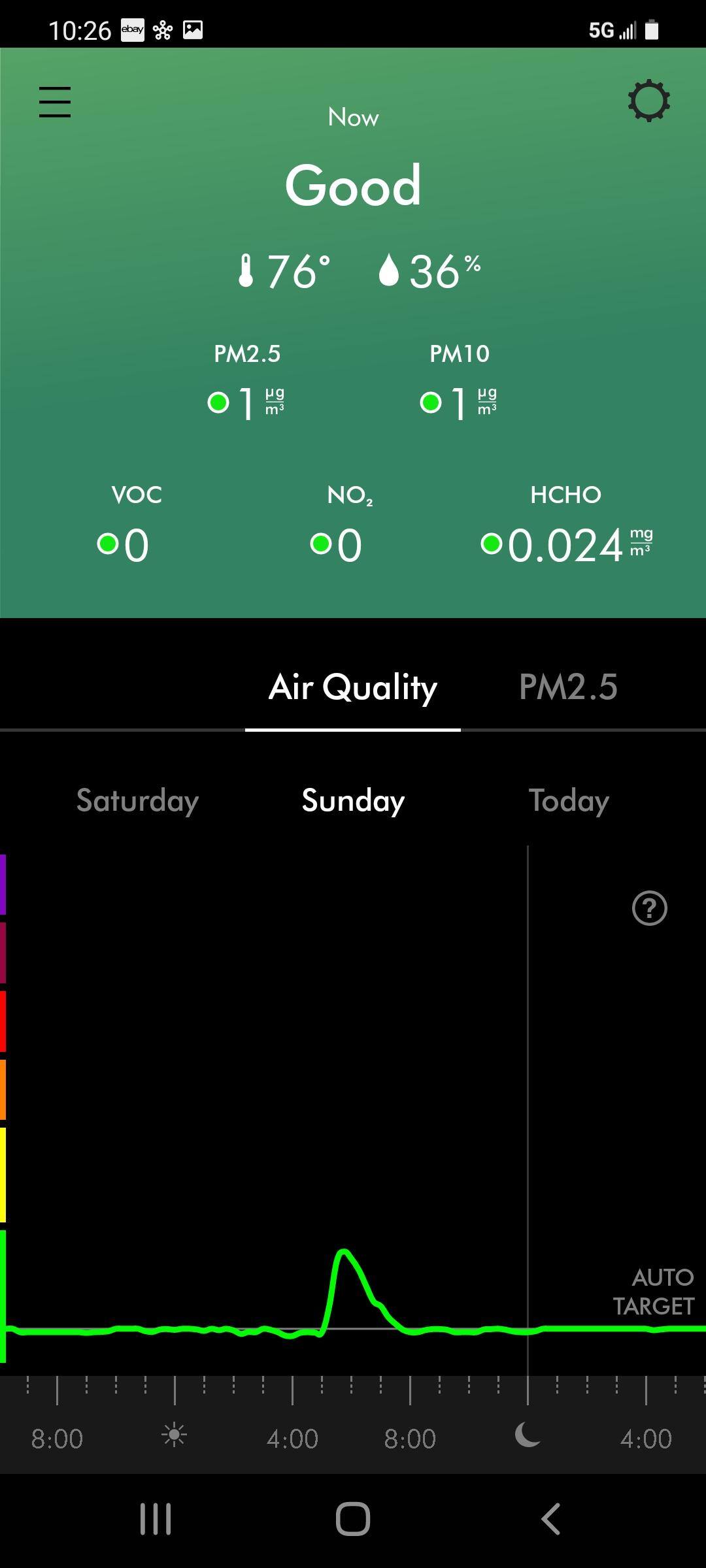This screenshot has width=706, height=1568.
Task: Switch to the PM2.5 graph tab
Action: pos(567,687)
